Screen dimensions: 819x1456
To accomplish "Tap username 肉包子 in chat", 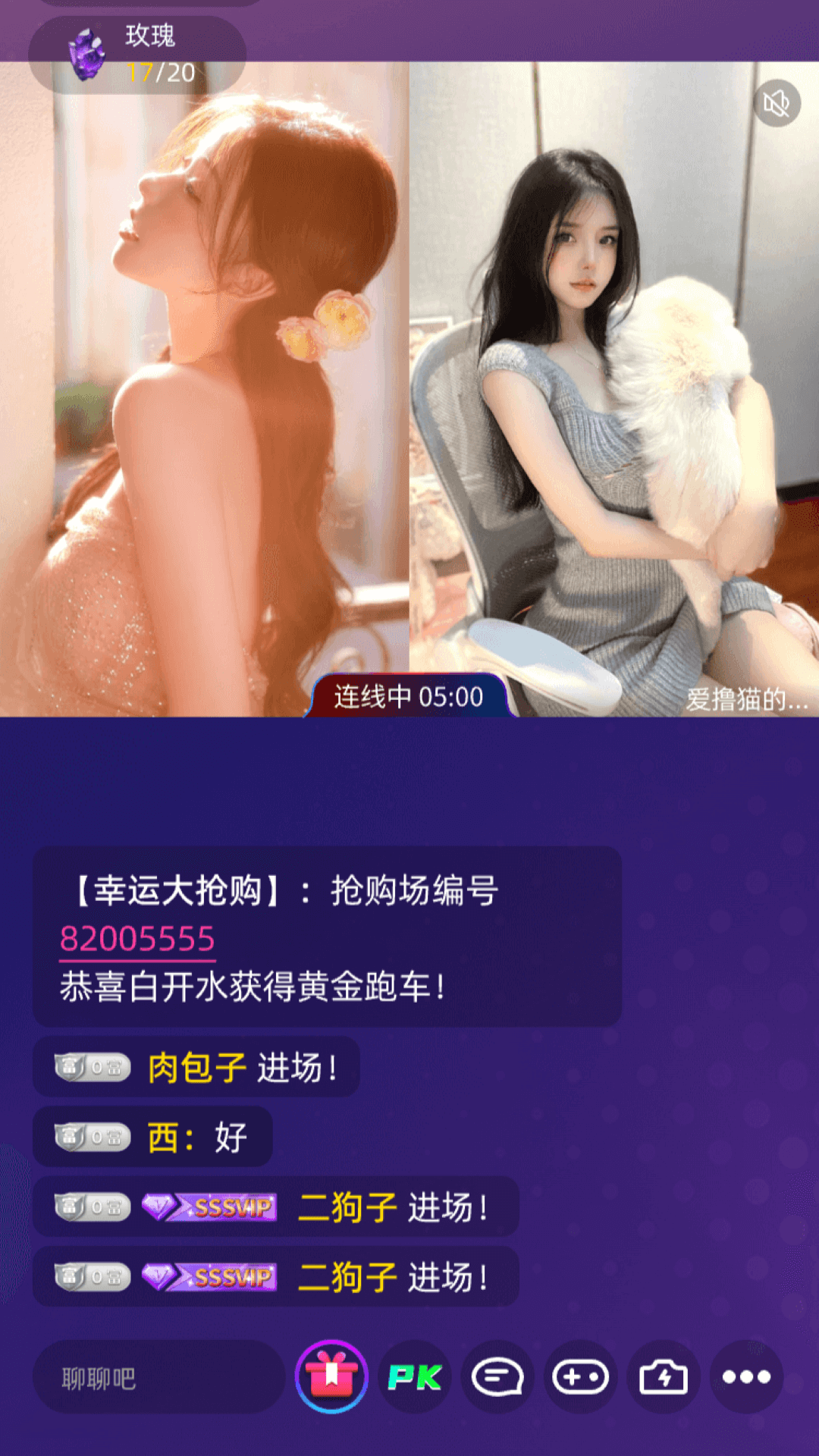I will coord(197,1068).
